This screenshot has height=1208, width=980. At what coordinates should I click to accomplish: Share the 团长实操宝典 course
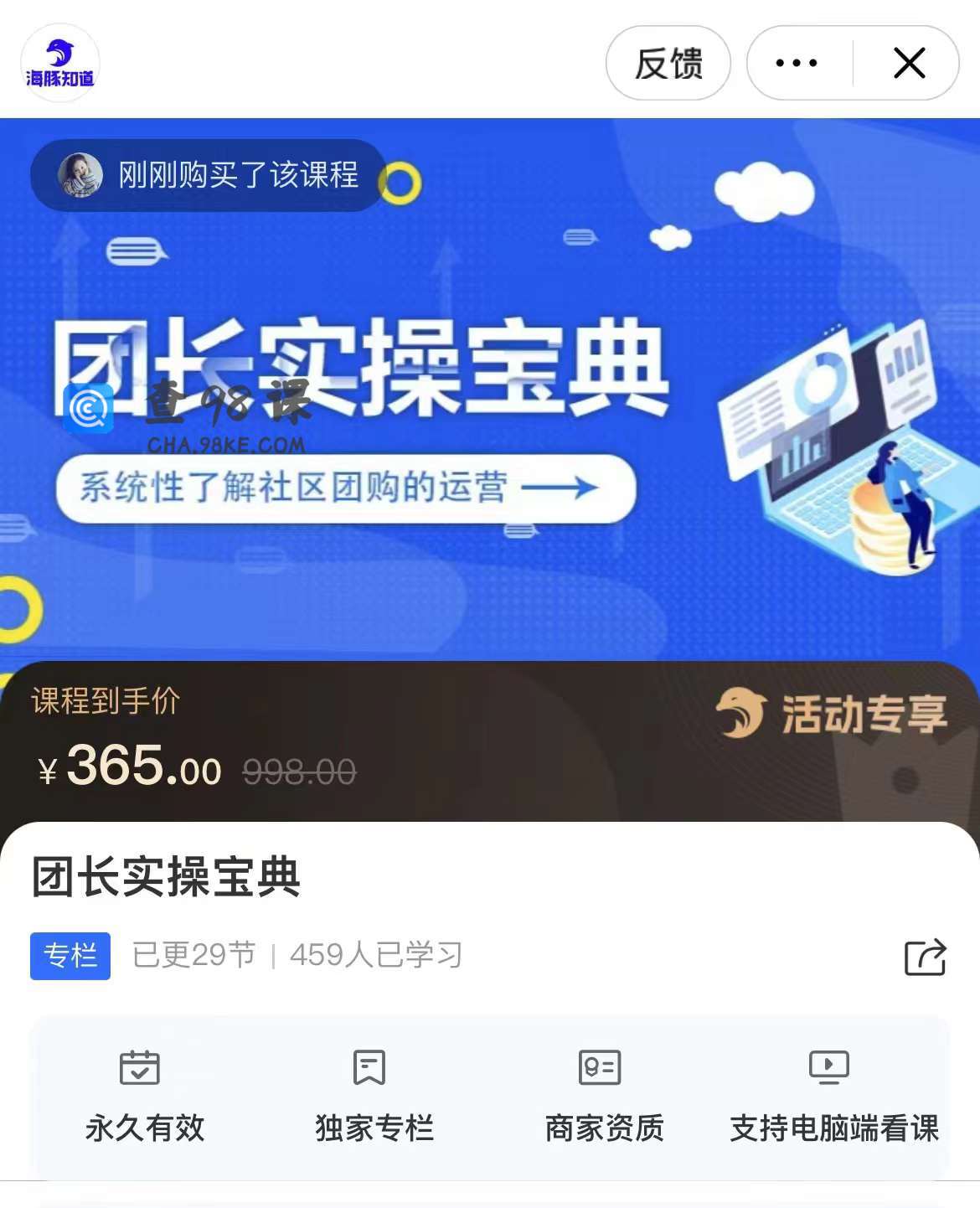click(x=925, y=957)
